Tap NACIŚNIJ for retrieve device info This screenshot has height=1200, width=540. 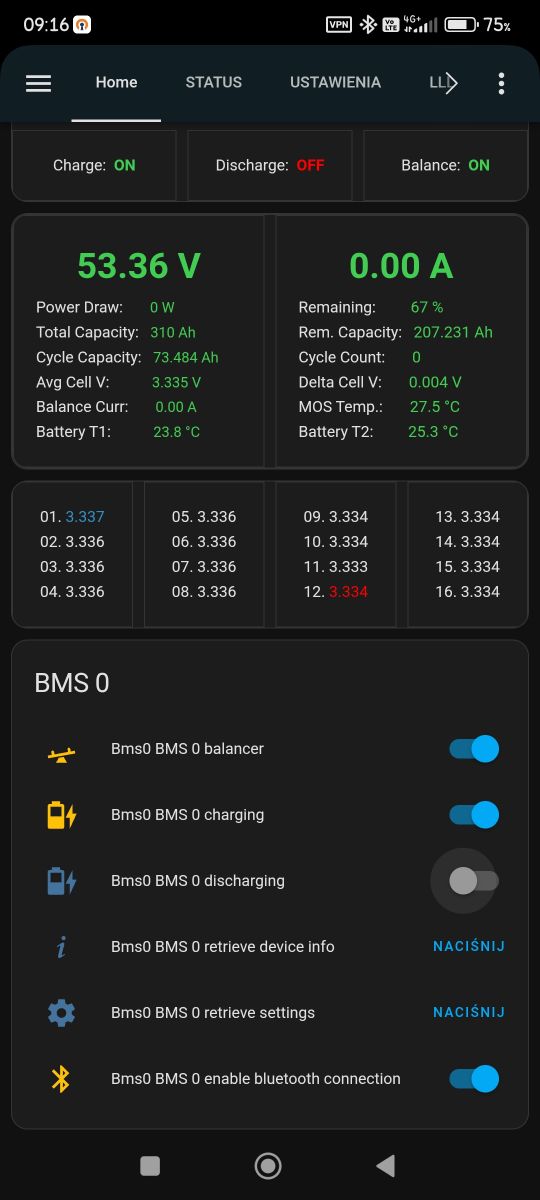tap(468, 947)
